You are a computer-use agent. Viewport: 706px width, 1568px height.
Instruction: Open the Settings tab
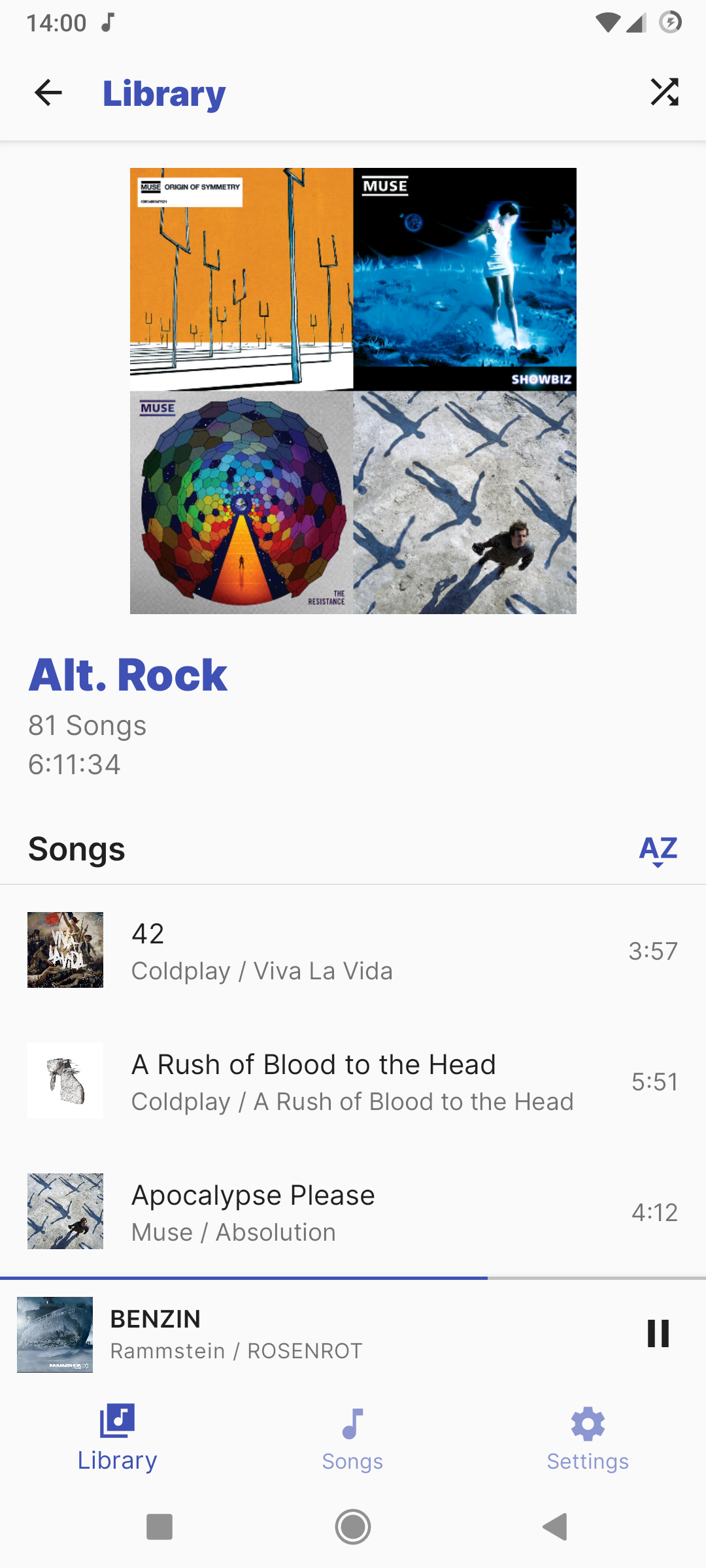coord(588,1439)
